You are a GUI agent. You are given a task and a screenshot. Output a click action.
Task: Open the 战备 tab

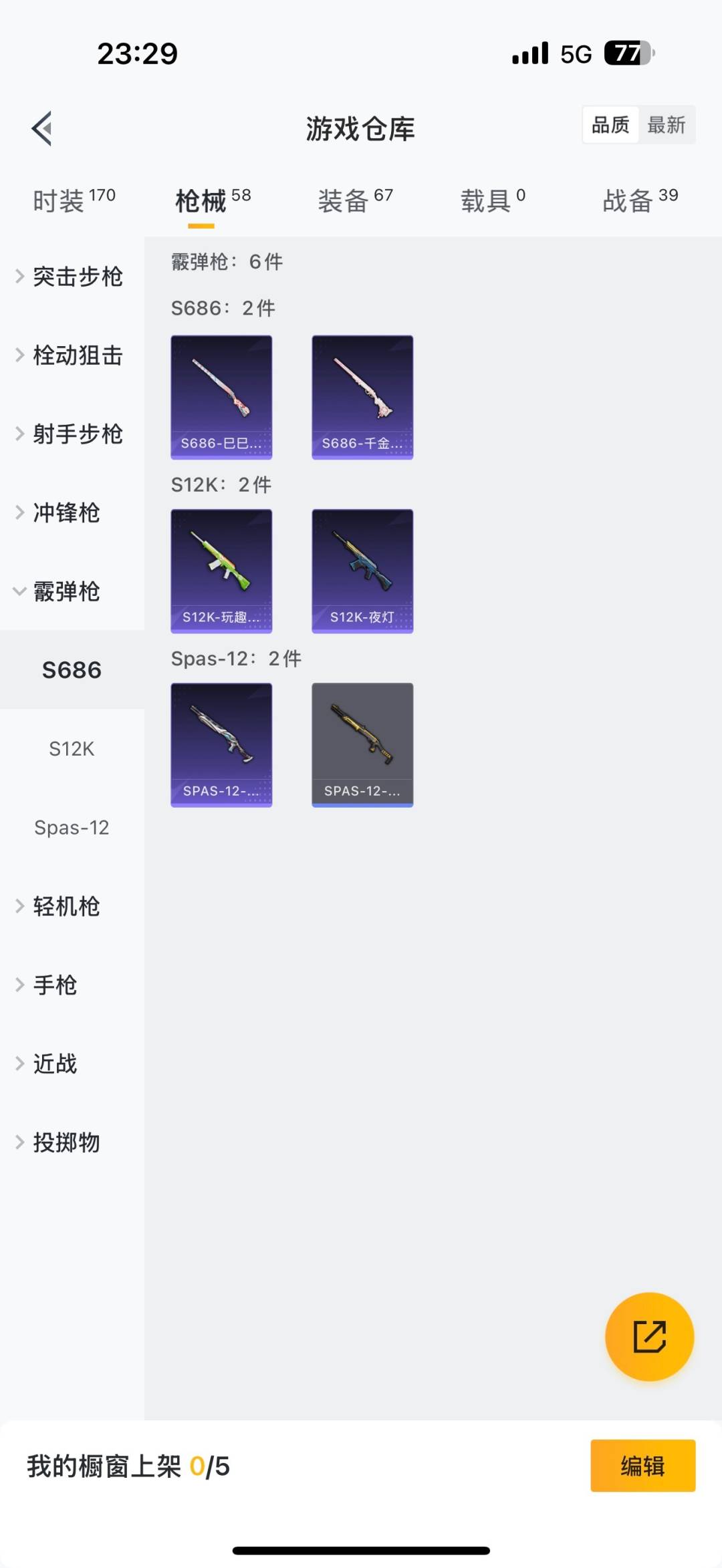(x=640, y=200)
